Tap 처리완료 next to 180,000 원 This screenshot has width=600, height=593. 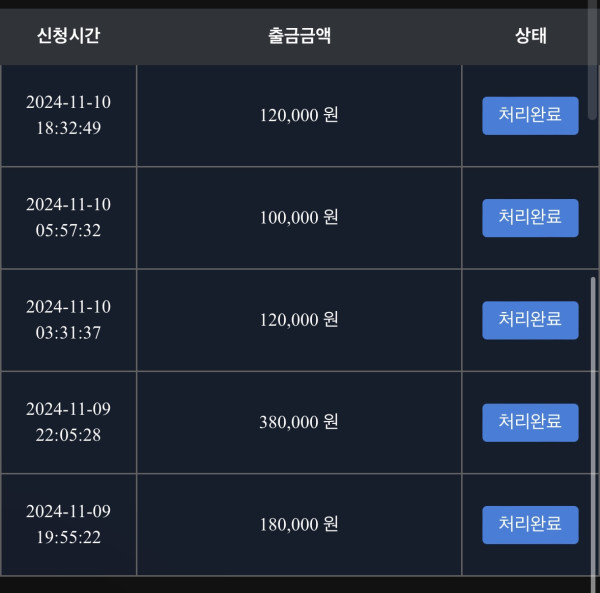tap(530, 524)
